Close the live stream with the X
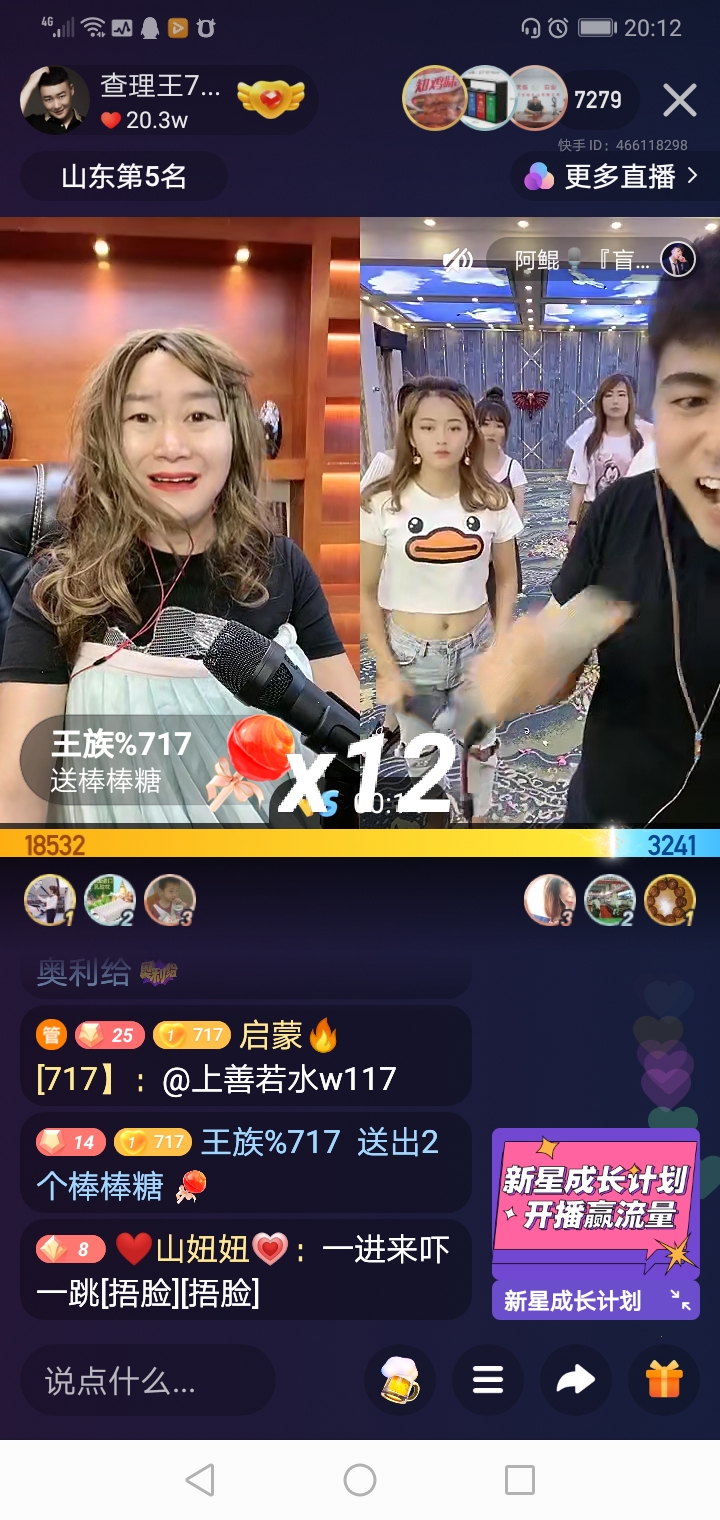 (x=680, y=100)
